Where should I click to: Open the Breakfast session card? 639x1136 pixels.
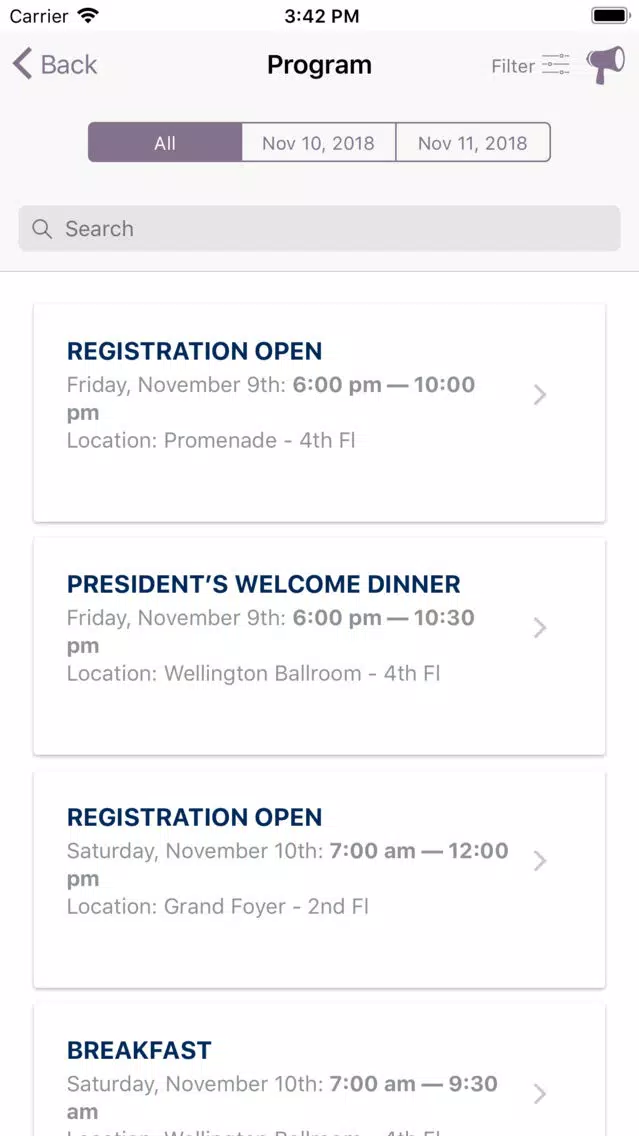point(320,1070)
